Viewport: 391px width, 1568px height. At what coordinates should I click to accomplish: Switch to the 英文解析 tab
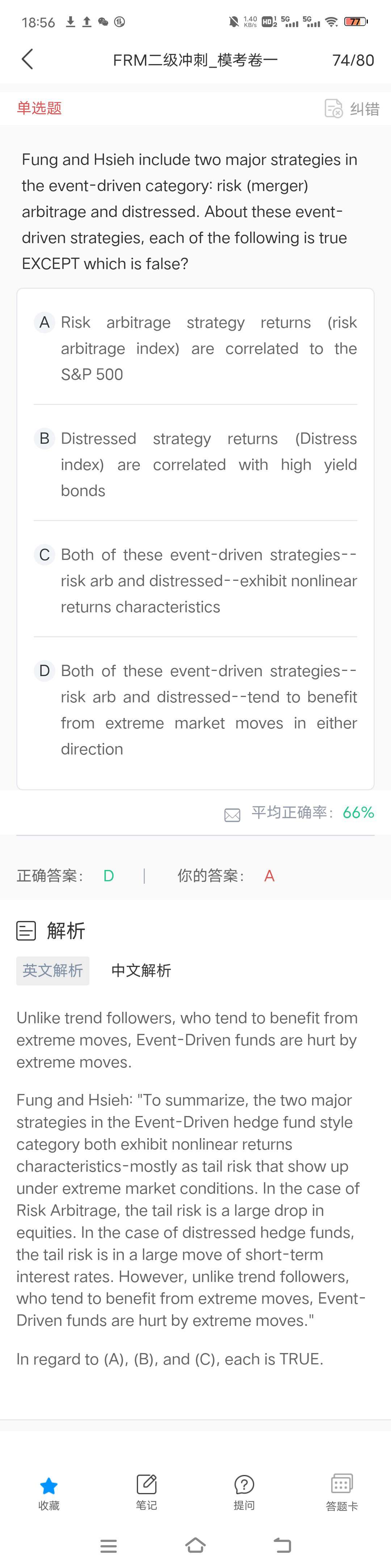click(x=52, y=970)
